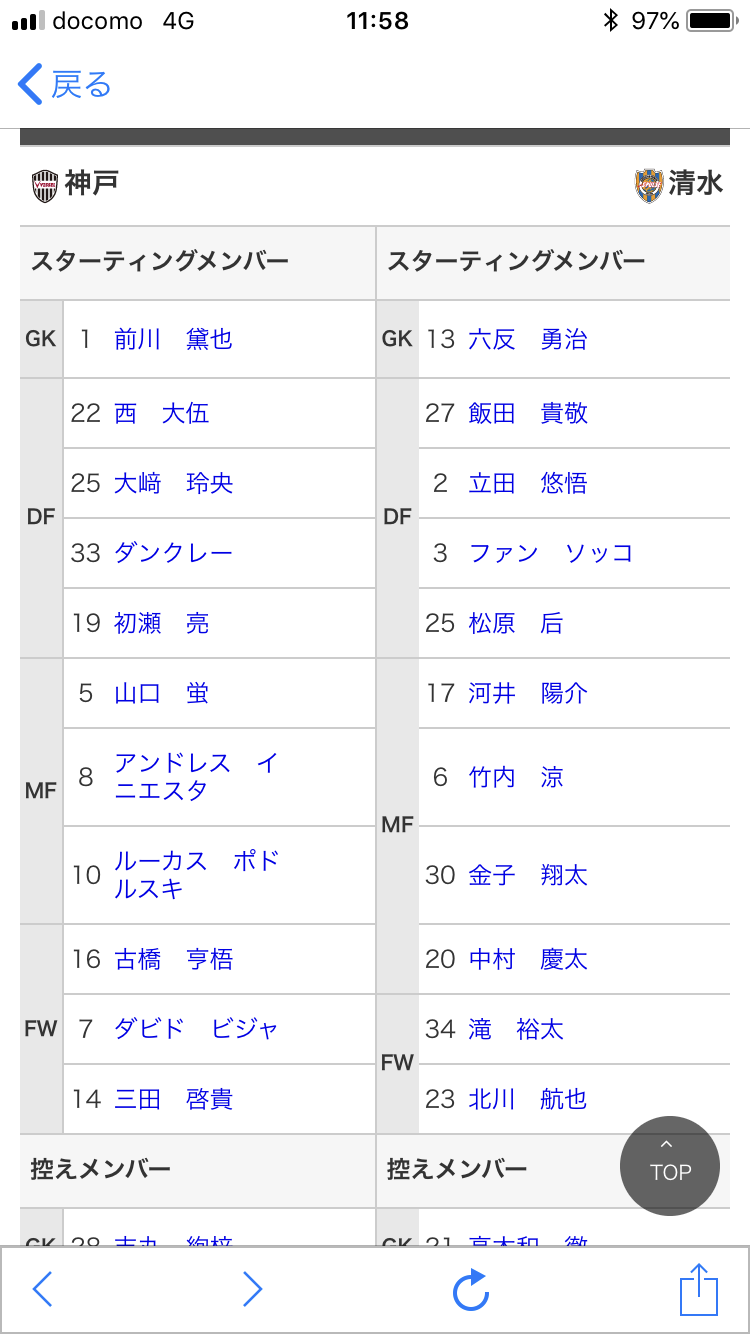Open 北川 航也 forward link

(527, 1099)
